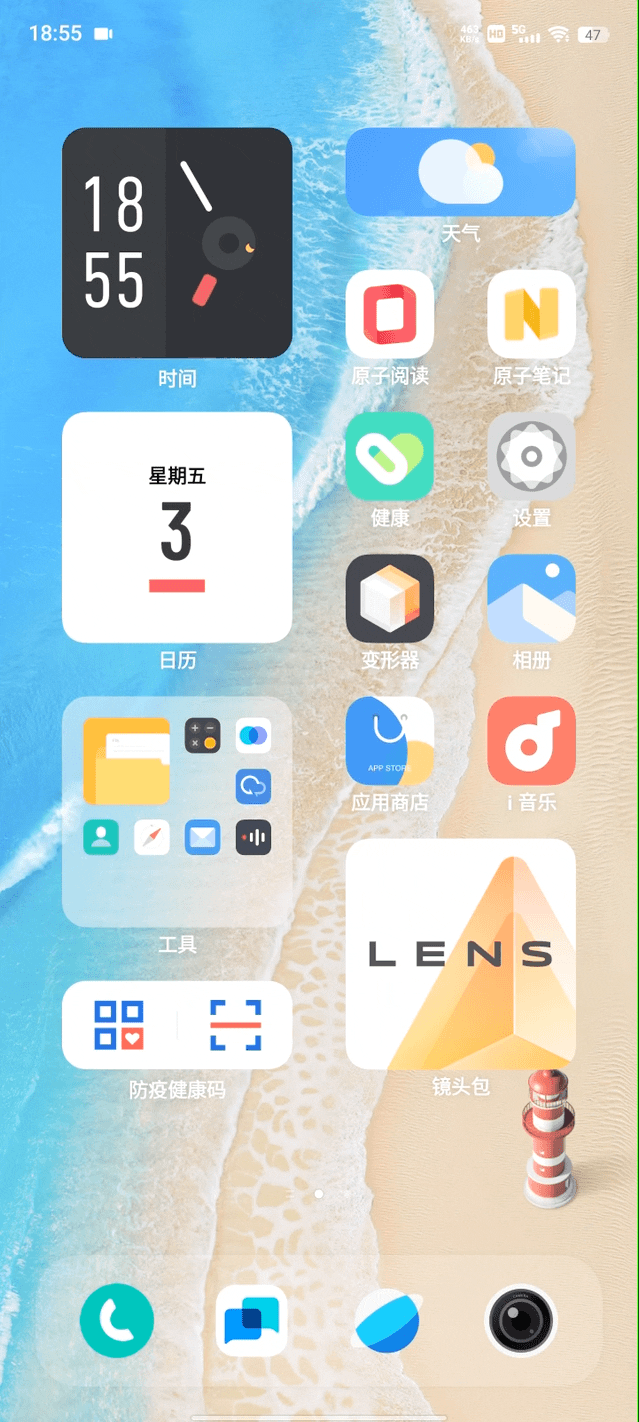Open the 天气 weather widget
Image resolution: width=639 pixels, height=1422 pixels.
point(461,172)
